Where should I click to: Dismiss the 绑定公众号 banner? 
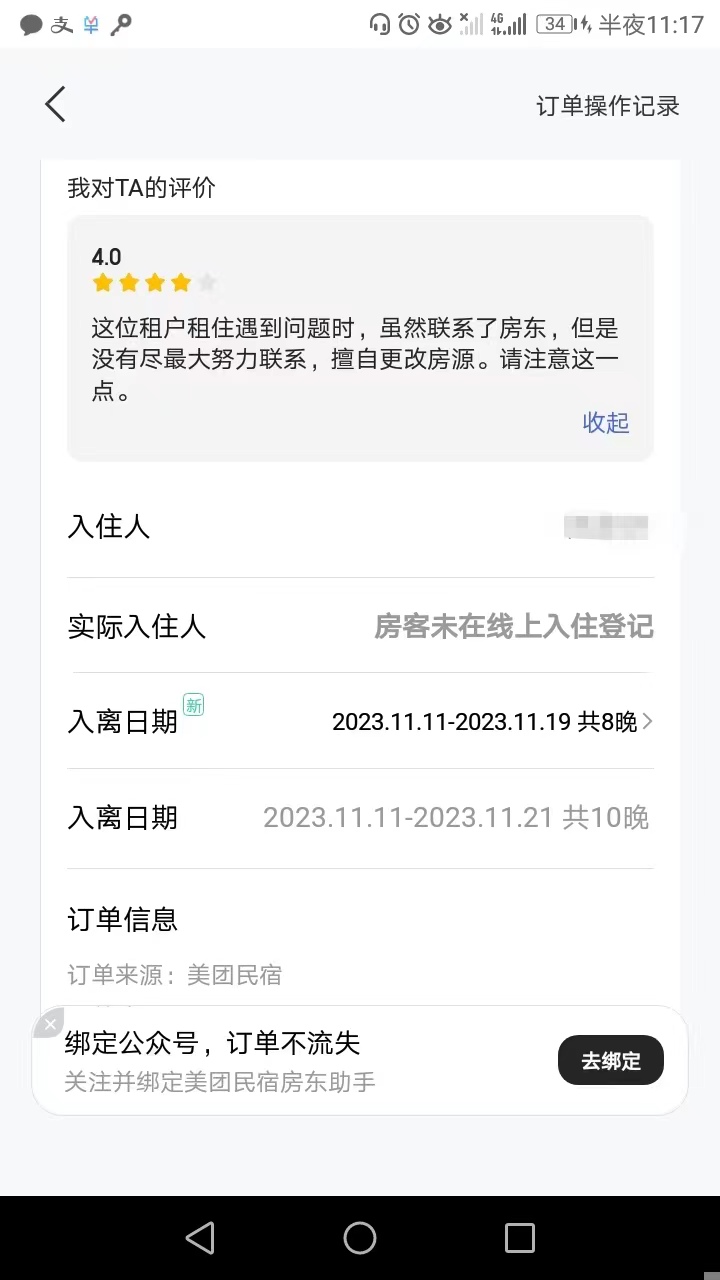[49, 1024]
